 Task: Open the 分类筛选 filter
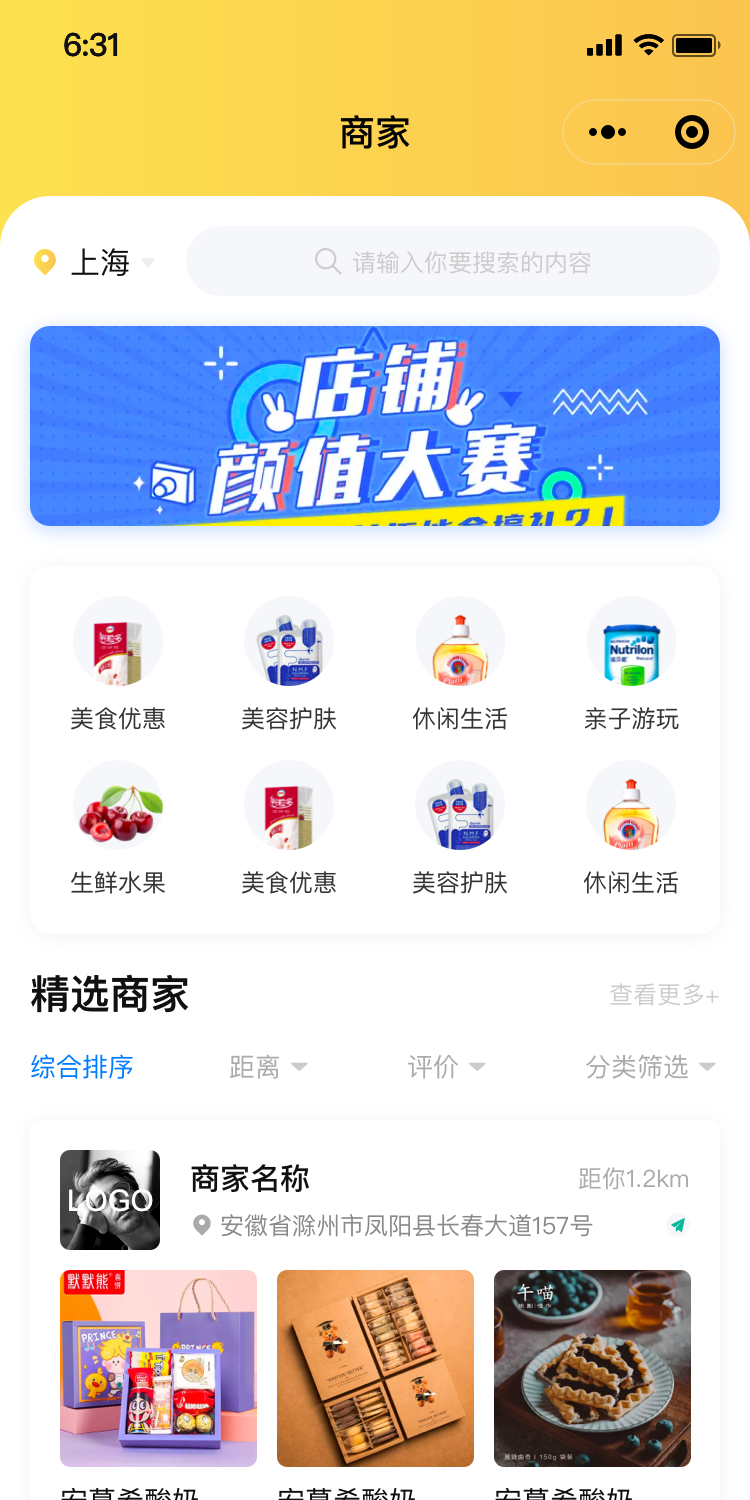point(651,1067)
